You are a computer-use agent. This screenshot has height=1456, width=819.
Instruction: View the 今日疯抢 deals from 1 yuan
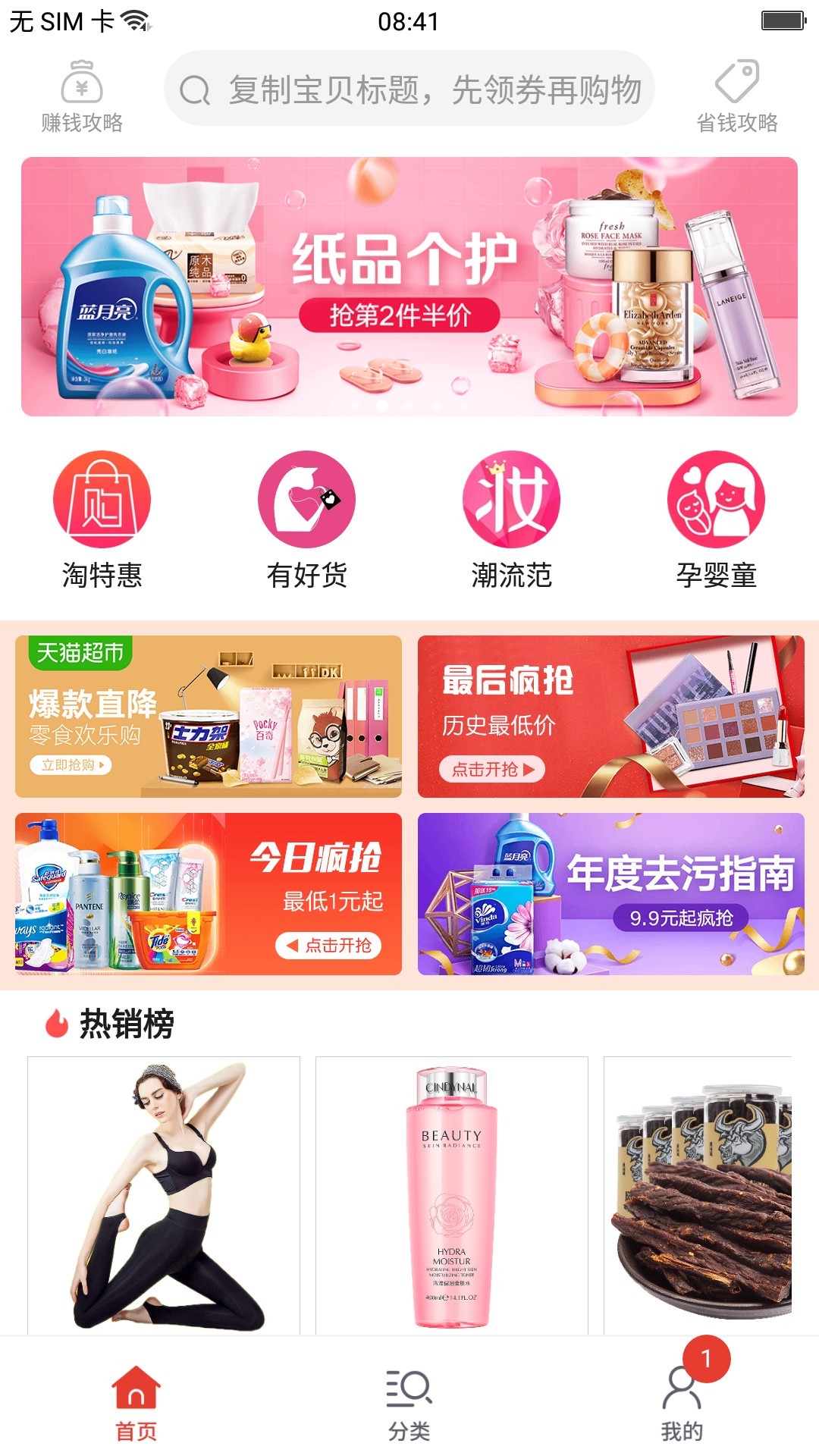pos(209,893)
